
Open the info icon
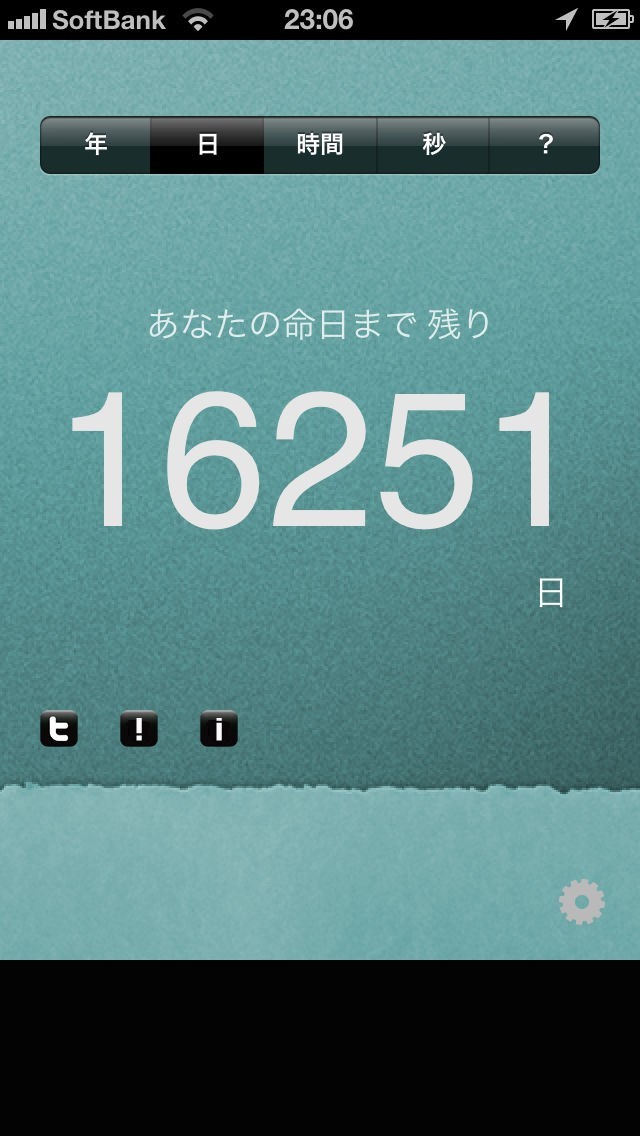(219, 729)
